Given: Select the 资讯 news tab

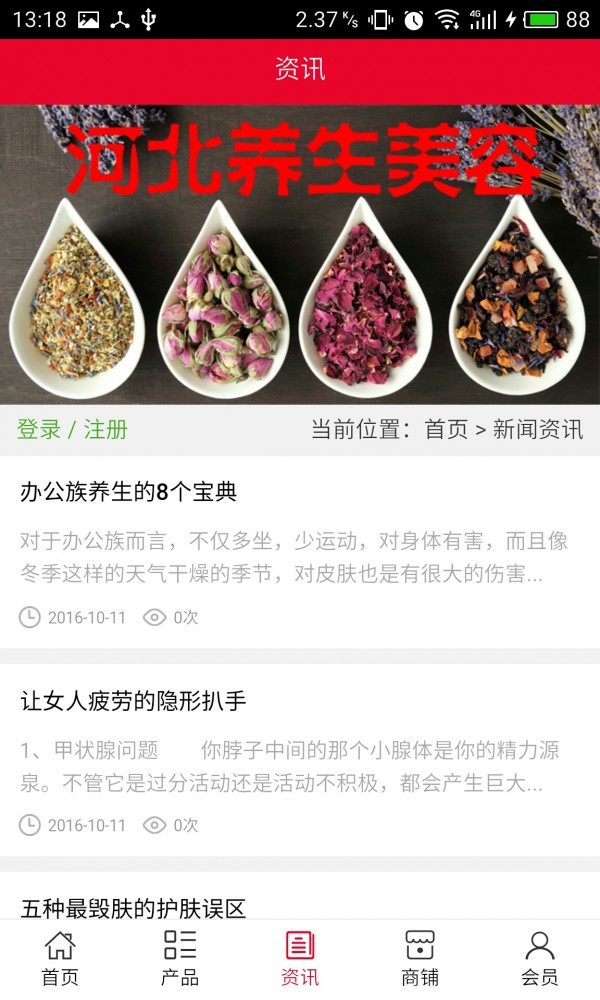Looking at the screenshot, I should pos(300,958).
